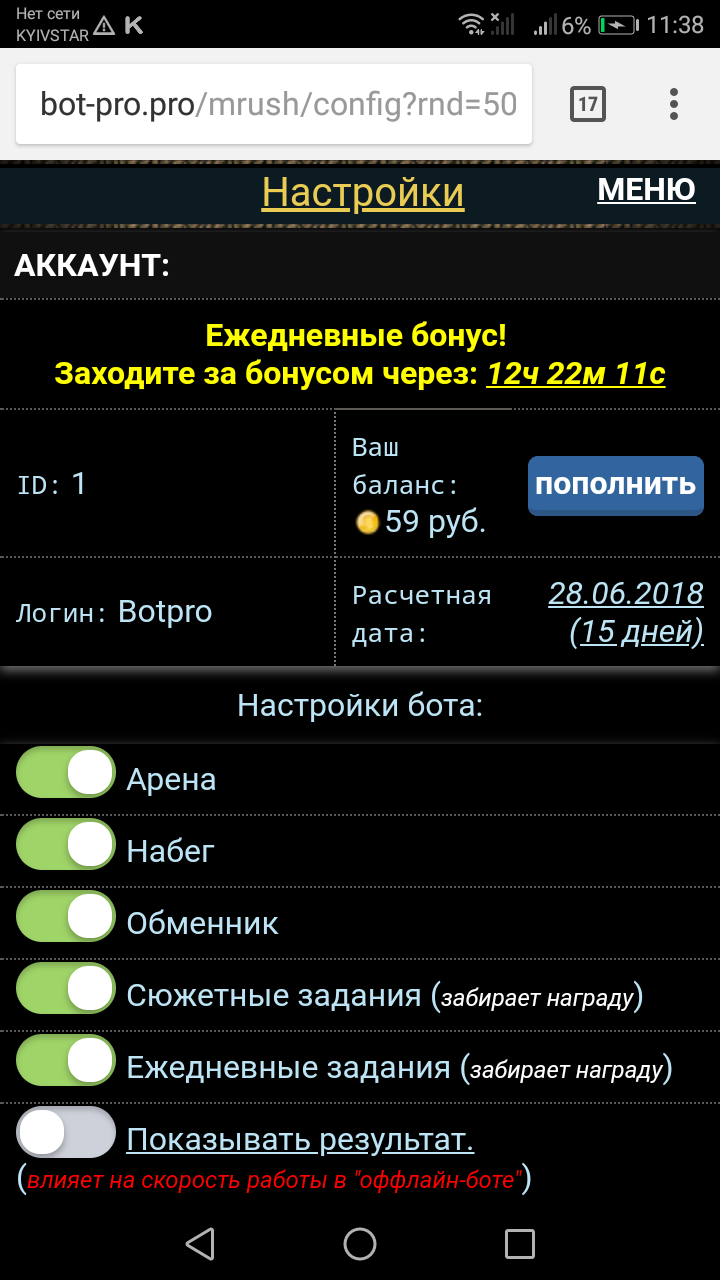720x1280 pixels.
Task: Enable the Показывать результат switch
Action: pos(66,1132)
